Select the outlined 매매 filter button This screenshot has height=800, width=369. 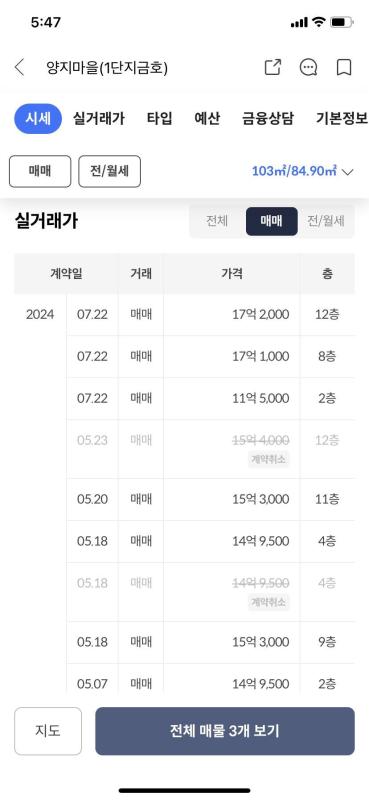40,171
